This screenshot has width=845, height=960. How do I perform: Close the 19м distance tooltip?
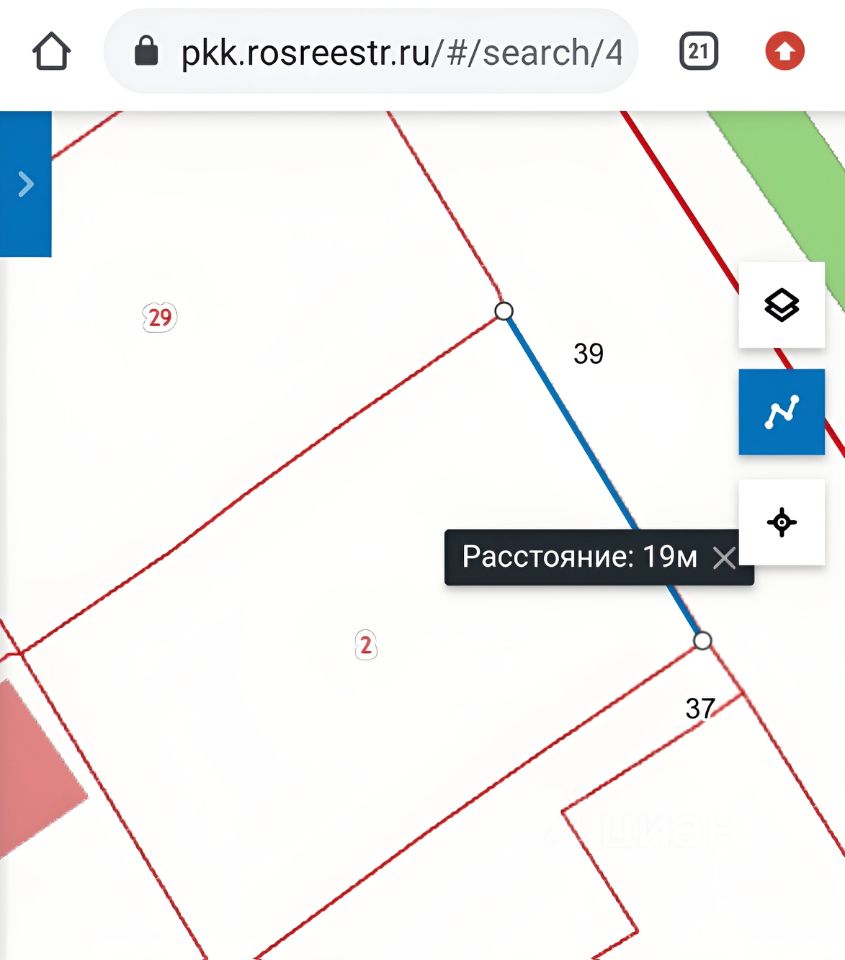point(724,558)
